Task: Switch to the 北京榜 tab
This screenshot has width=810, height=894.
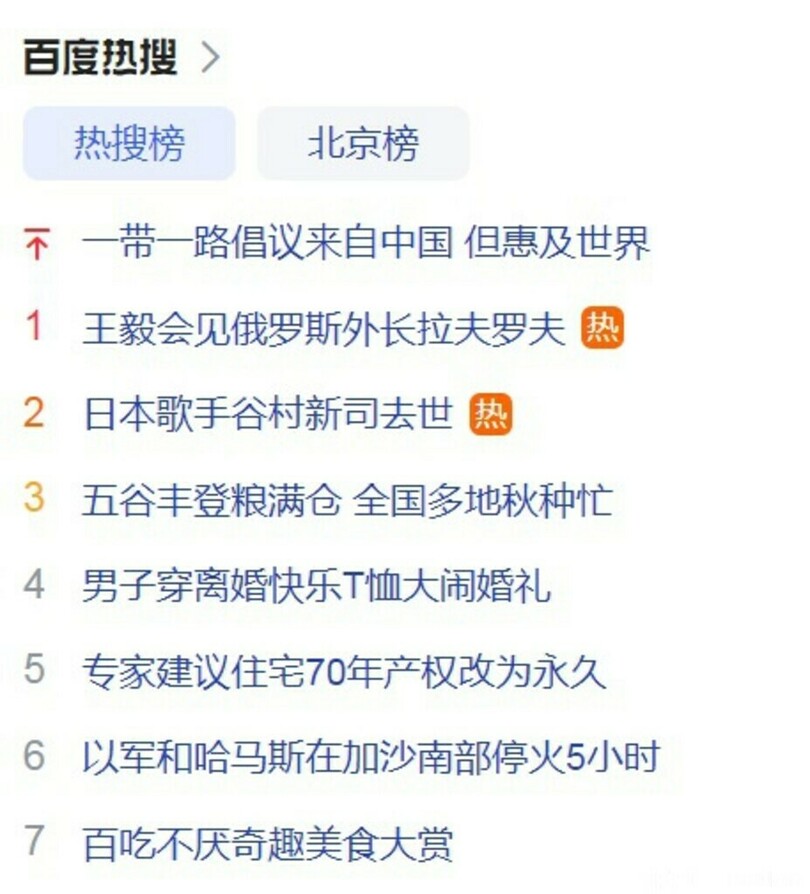Action: click(x=363, y=144)
